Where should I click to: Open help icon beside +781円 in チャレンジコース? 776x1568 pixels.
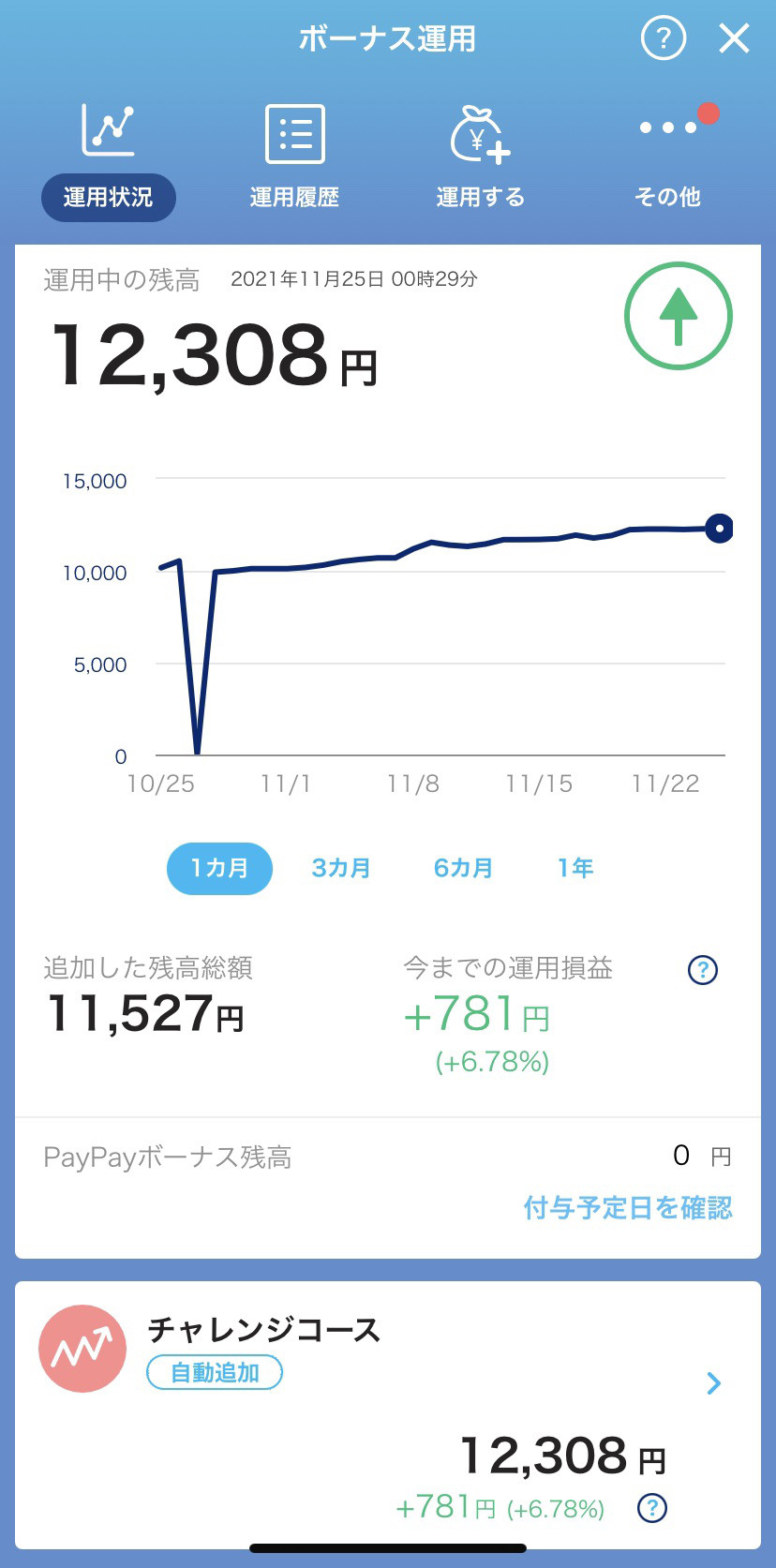point(652,1508)
